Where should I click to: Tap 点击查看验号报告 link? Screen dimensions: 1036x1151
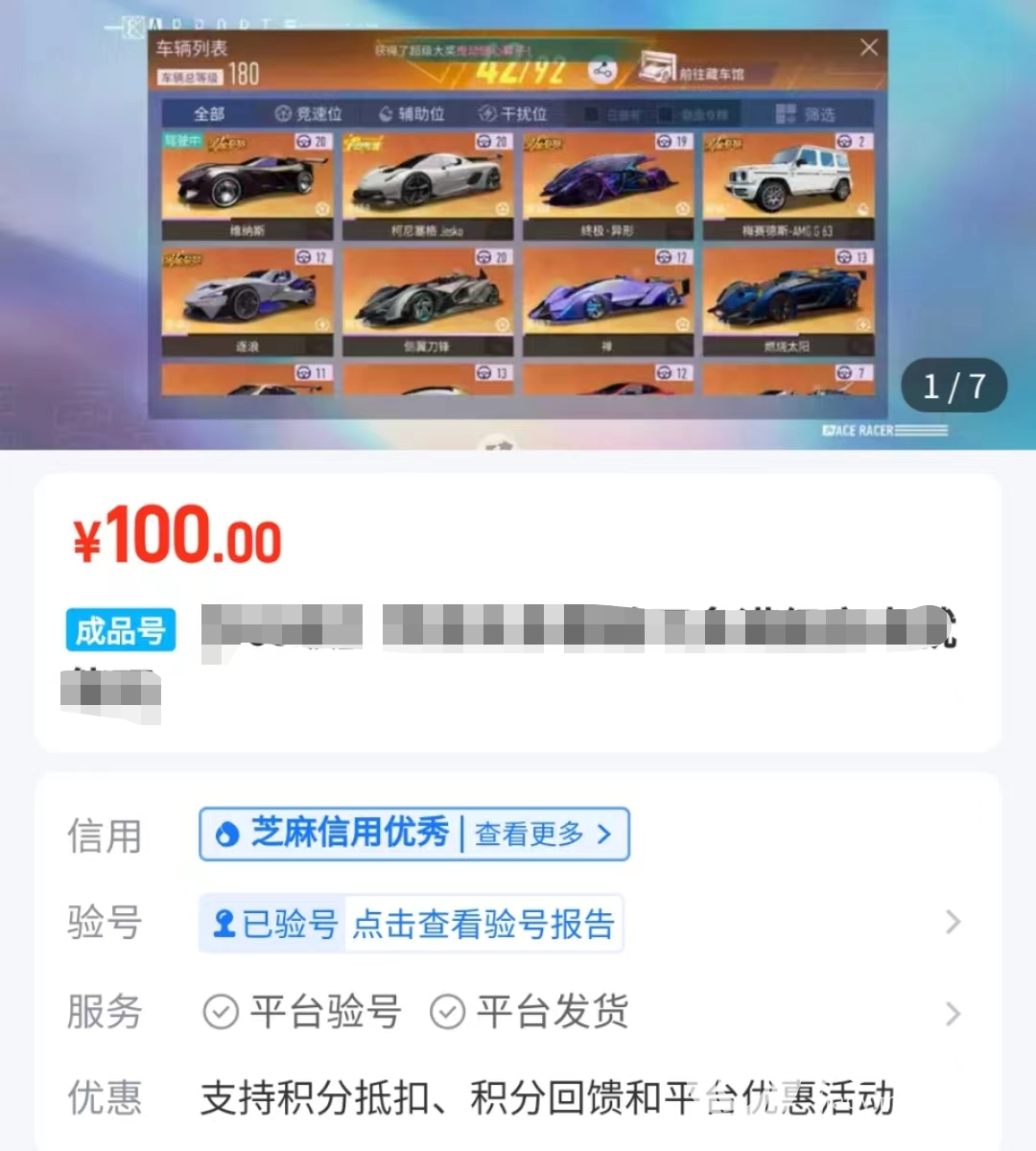coord(483,924)
